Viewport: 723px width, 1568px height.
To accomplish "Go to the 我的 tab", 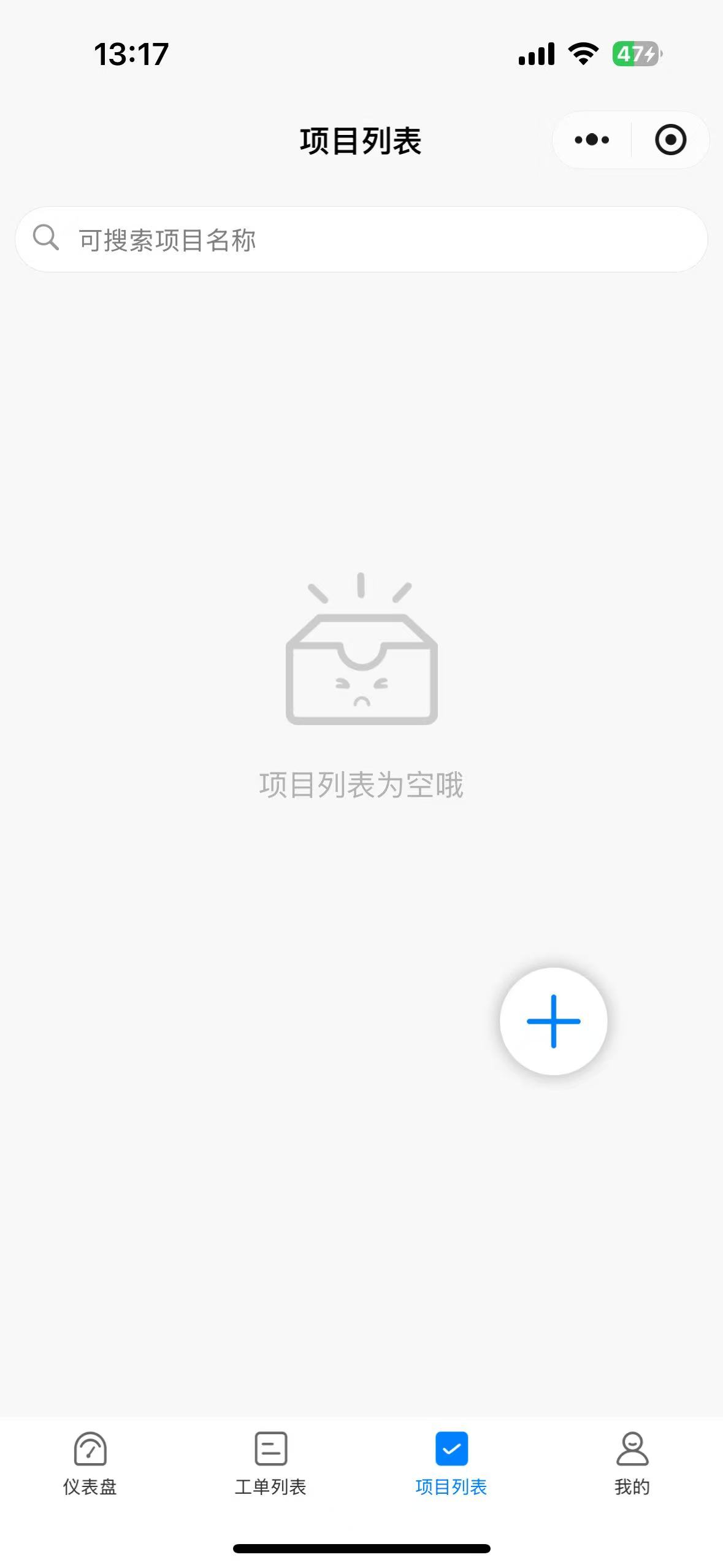I will (x=632, y=1462).
